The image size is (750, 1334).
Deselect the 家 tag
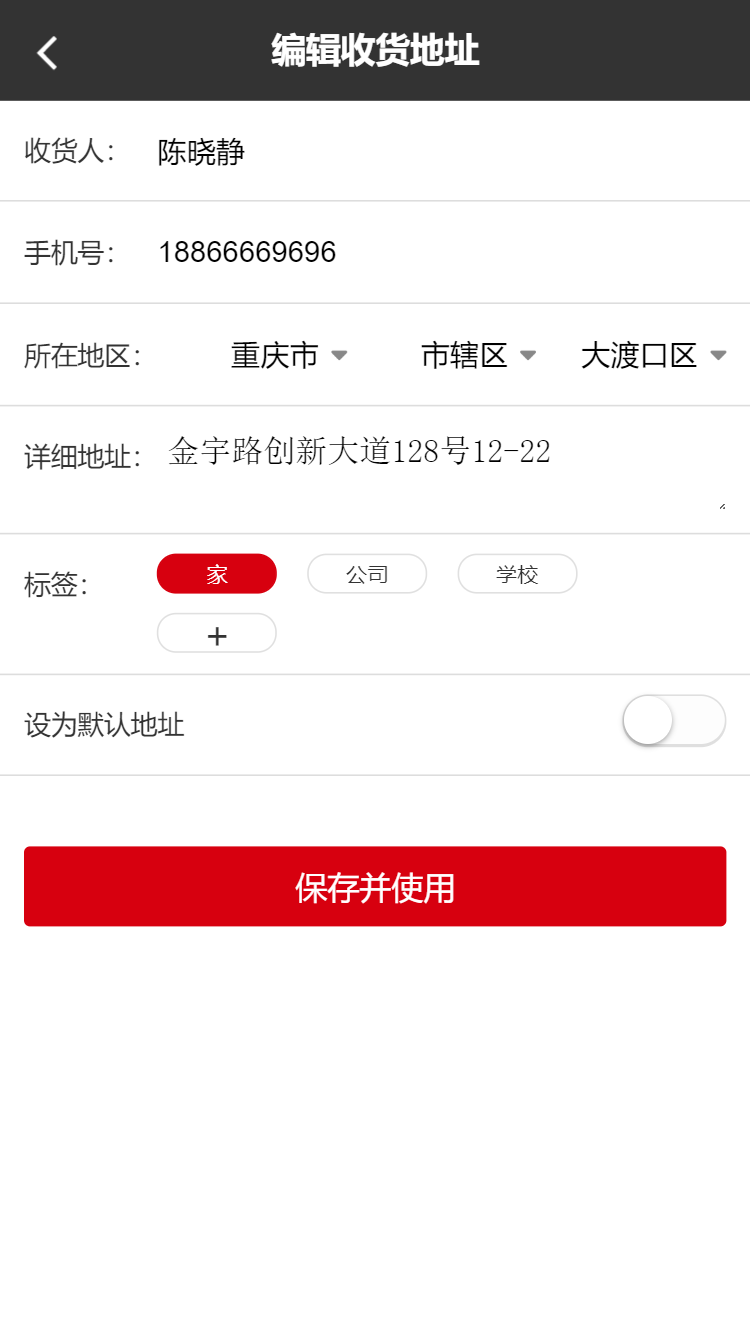tap(216, 573)
